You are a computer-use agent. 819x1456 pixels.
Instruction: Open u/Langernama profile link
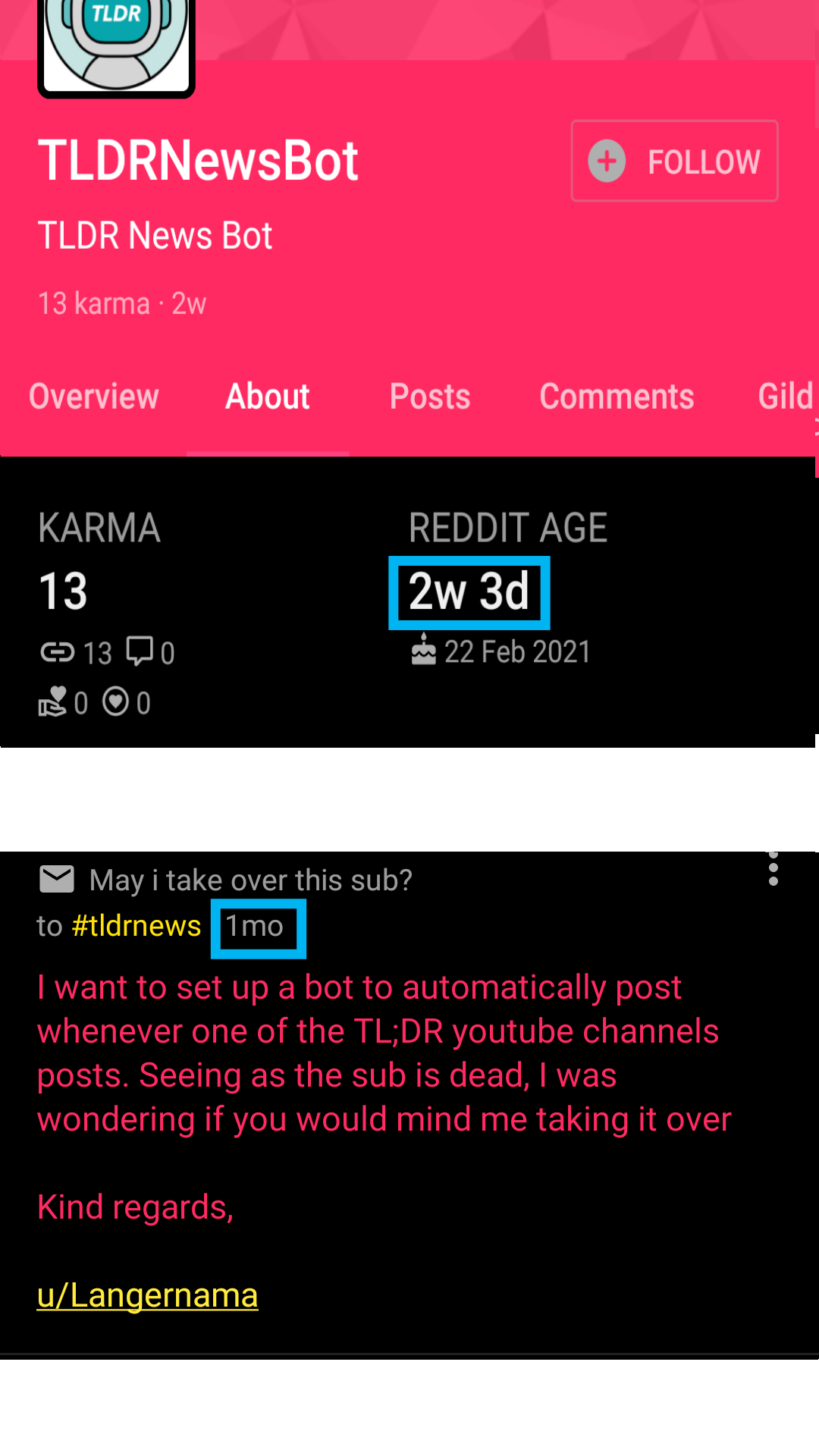(148, 1295)
